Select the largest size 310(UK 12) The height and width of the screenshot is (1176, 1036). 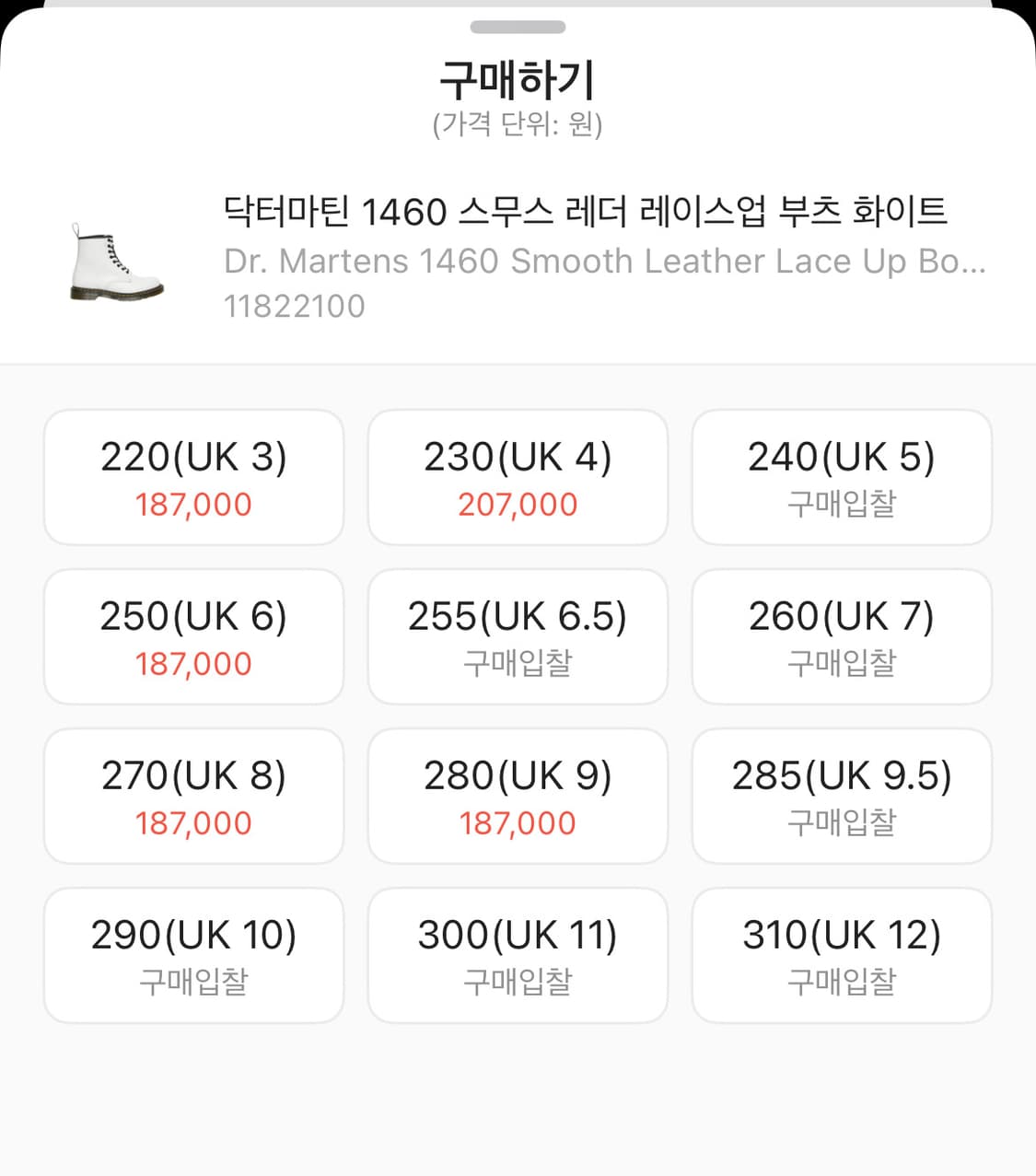click(x=842, y=955)
